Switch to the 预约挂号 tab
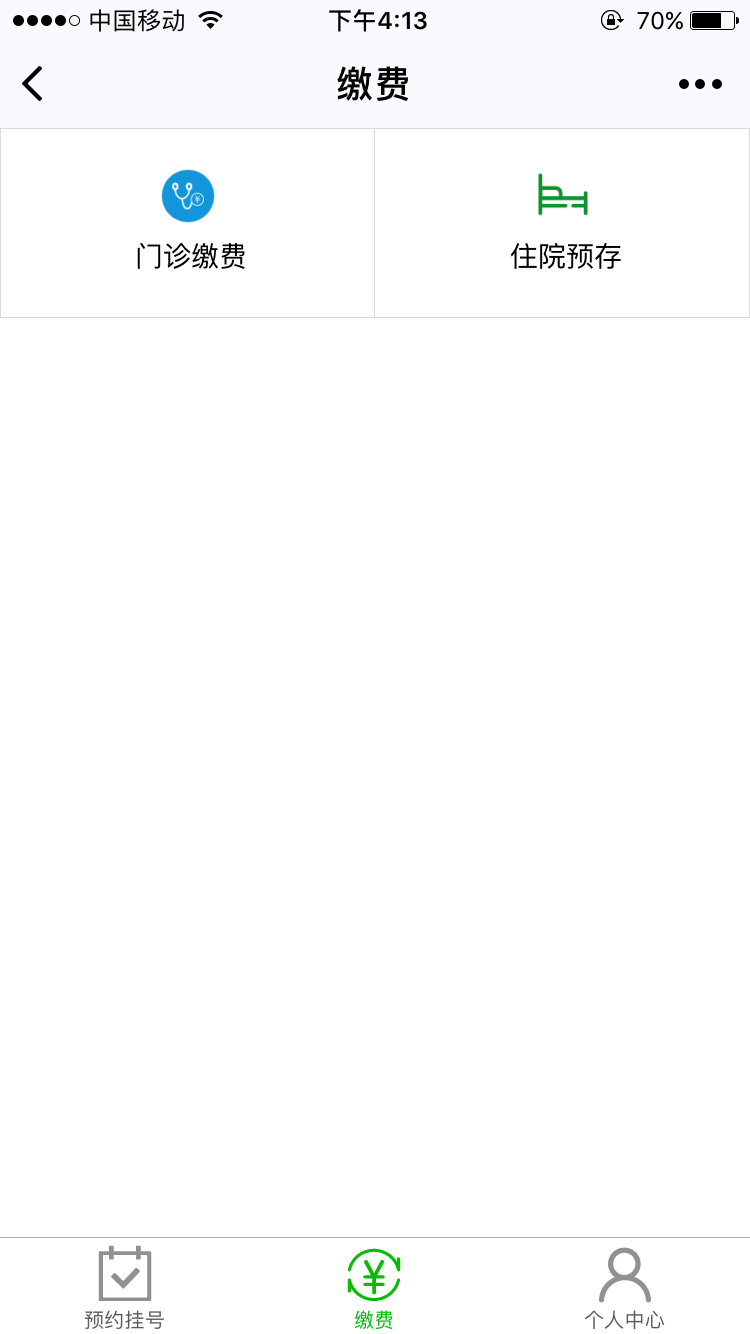Viewport: 750px width, 1334px height. click(x=125, y=1288)
